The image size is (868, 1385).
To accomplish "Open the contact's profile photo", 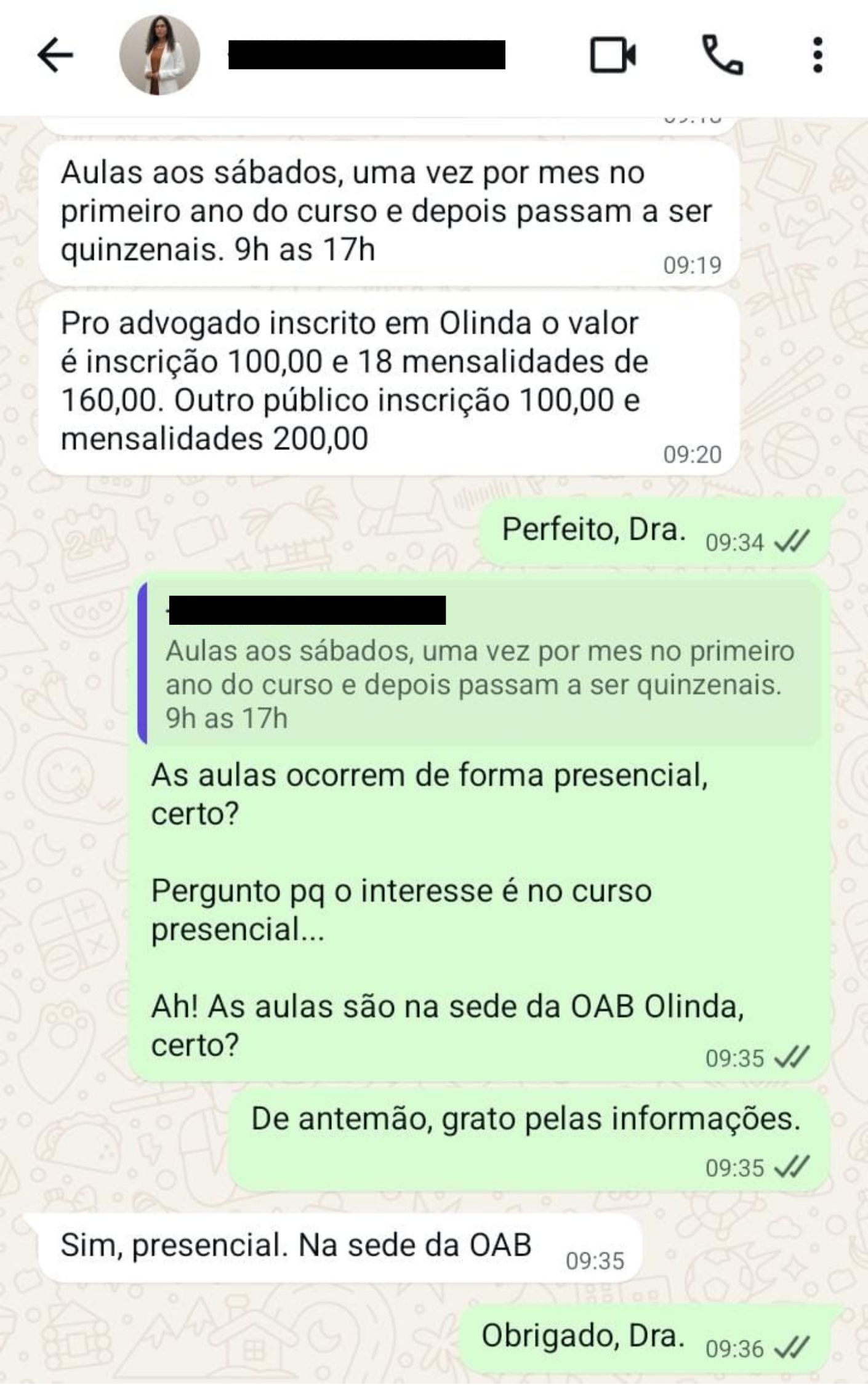I will point(159,55).
